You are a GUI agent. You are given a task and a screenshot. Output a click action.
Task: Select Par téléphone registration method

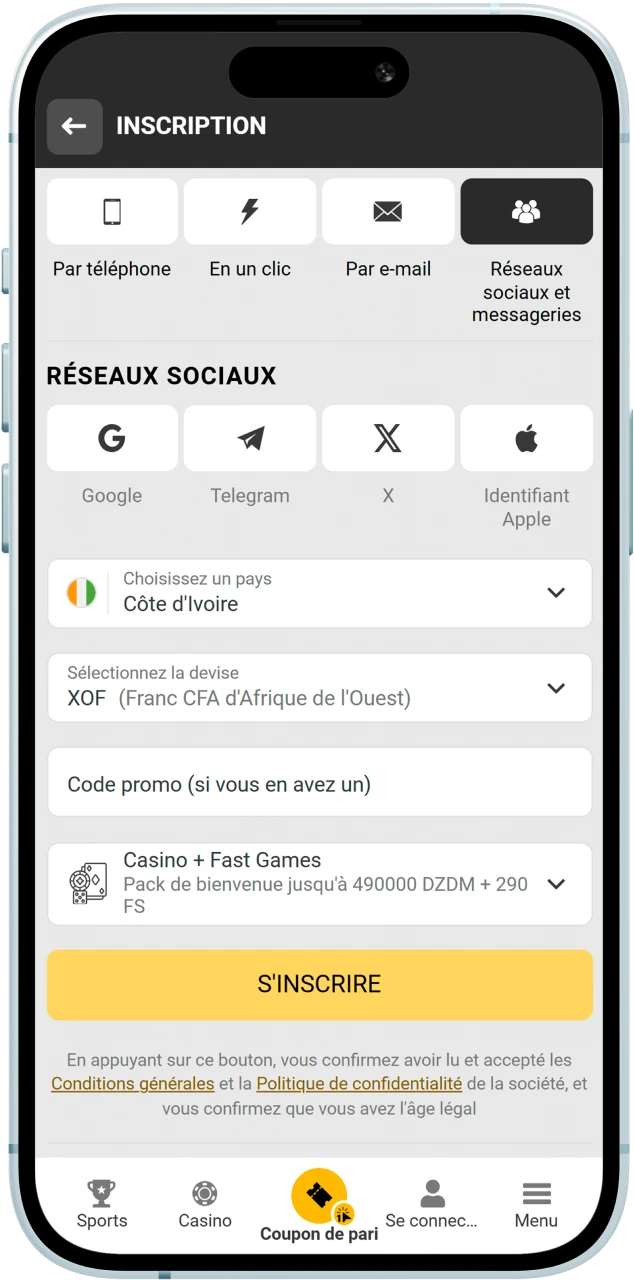click(x=112, y=212)
